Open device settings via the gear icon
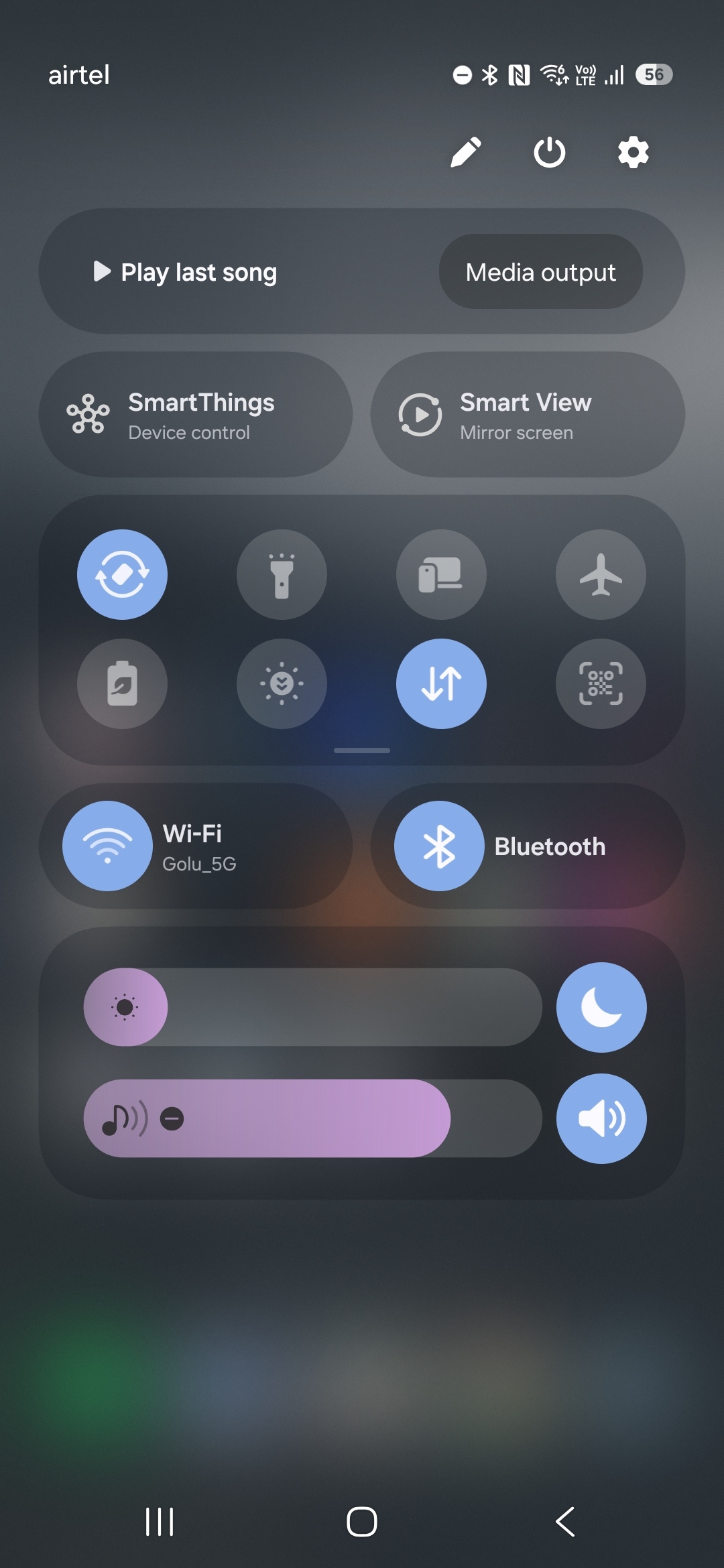 pyautogui.click(x=633, y=152)
